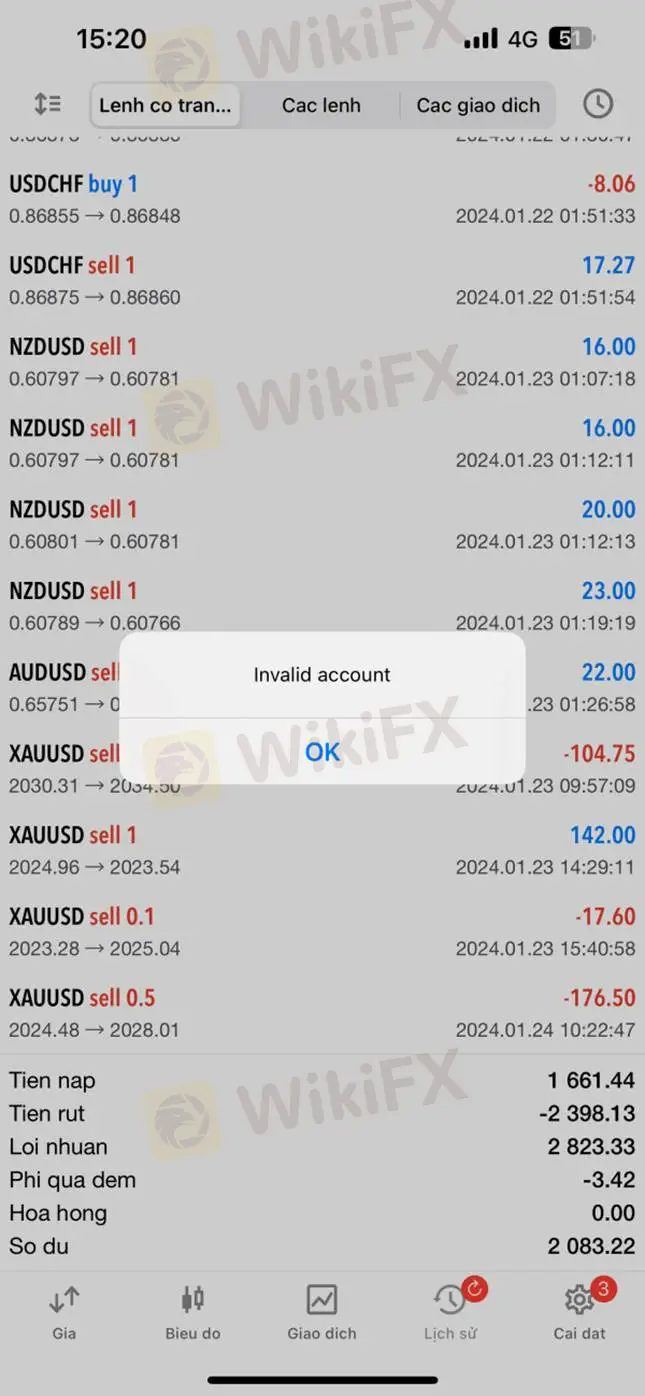The width and height of the screenshot is (645, 1396).
Task: Switch to the Cac lenh segment
Action: 321,105
